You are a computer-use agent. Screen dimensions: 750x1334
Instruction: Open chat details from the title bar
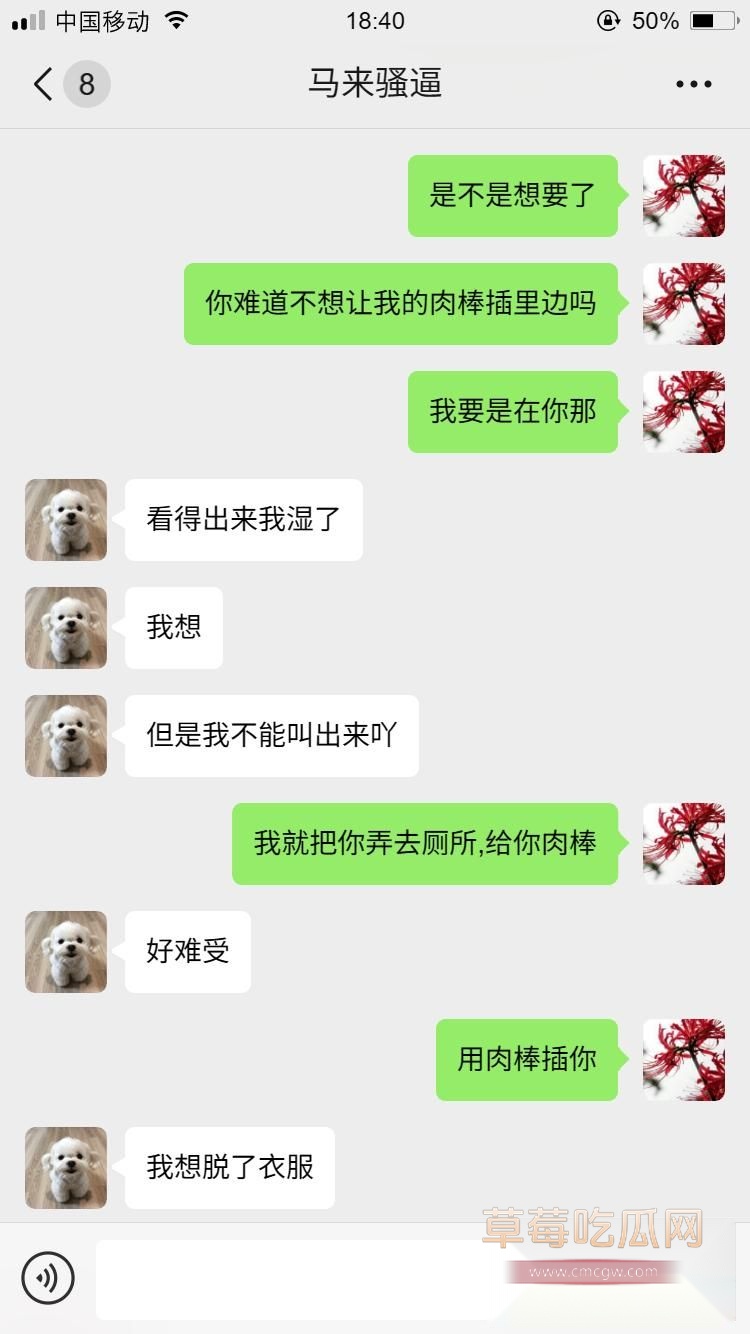[375, 84]
